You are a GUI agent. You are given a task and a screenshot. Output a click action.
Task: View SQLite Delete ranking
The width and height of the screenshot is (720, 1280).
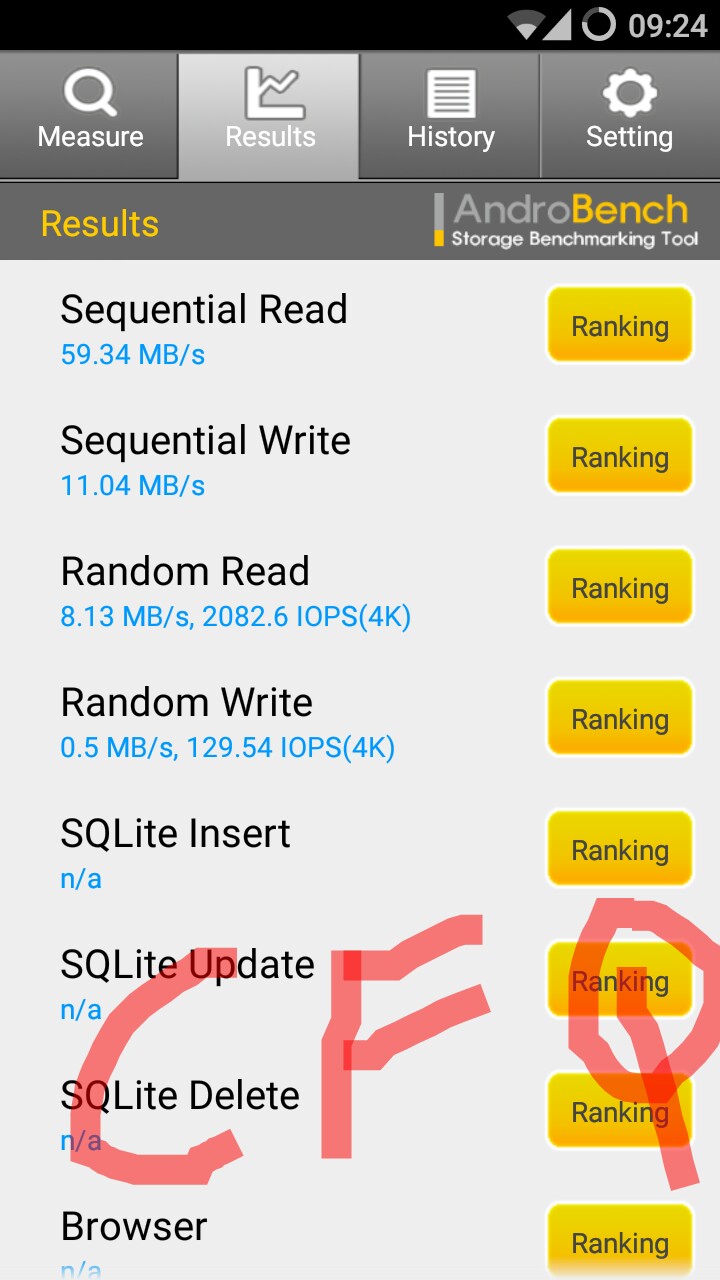click(620, 1111)
